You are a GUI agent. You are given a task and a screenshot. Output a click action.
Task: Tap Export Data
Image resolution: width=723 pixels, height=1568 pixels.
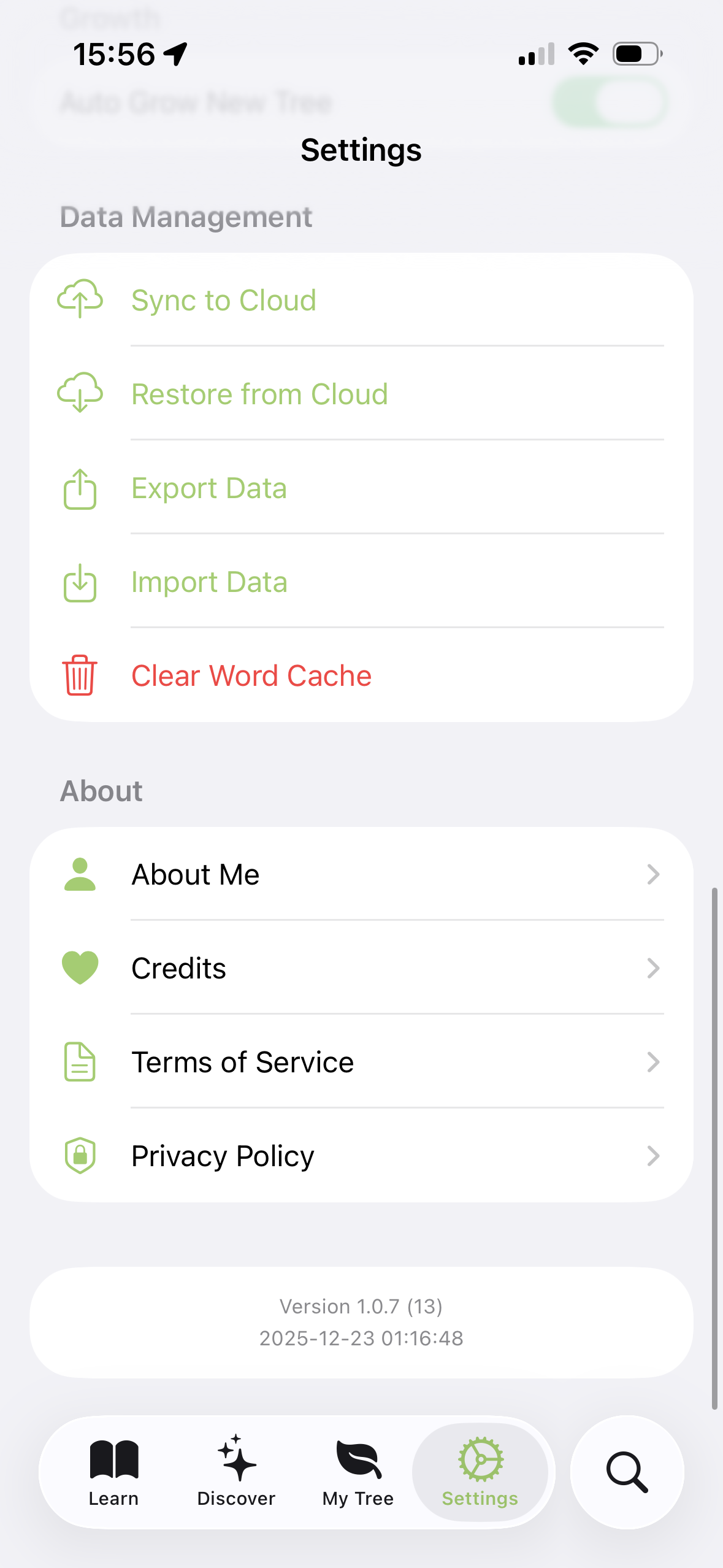[362, 488]
